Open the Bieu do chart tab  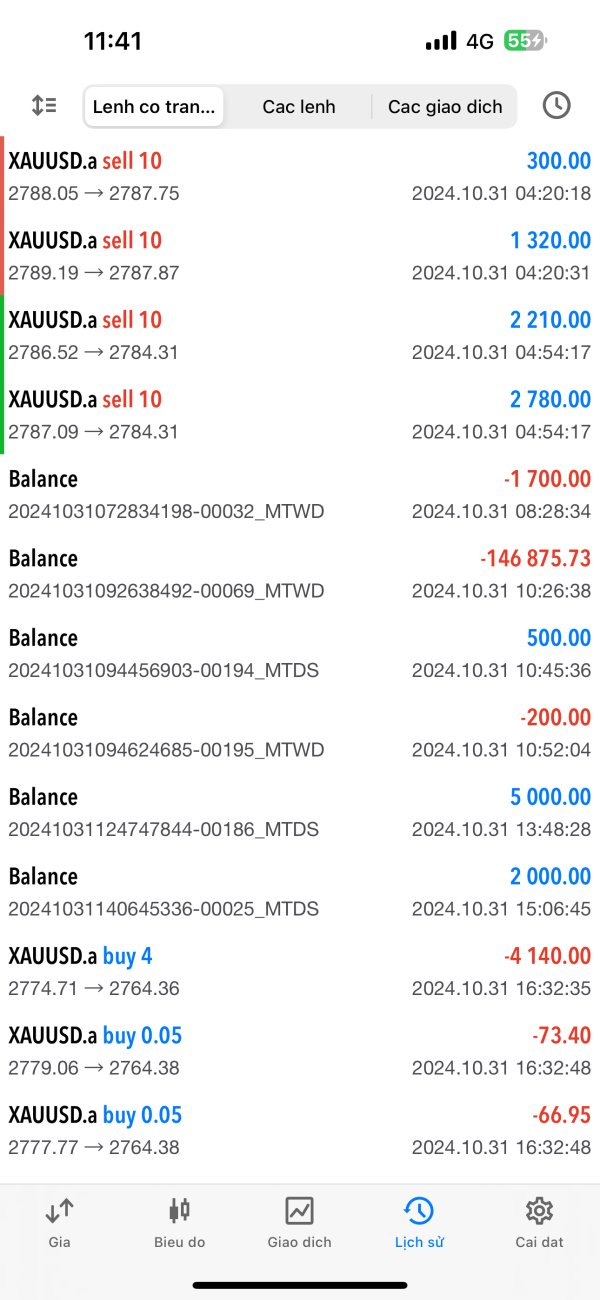click(180, 1223)
